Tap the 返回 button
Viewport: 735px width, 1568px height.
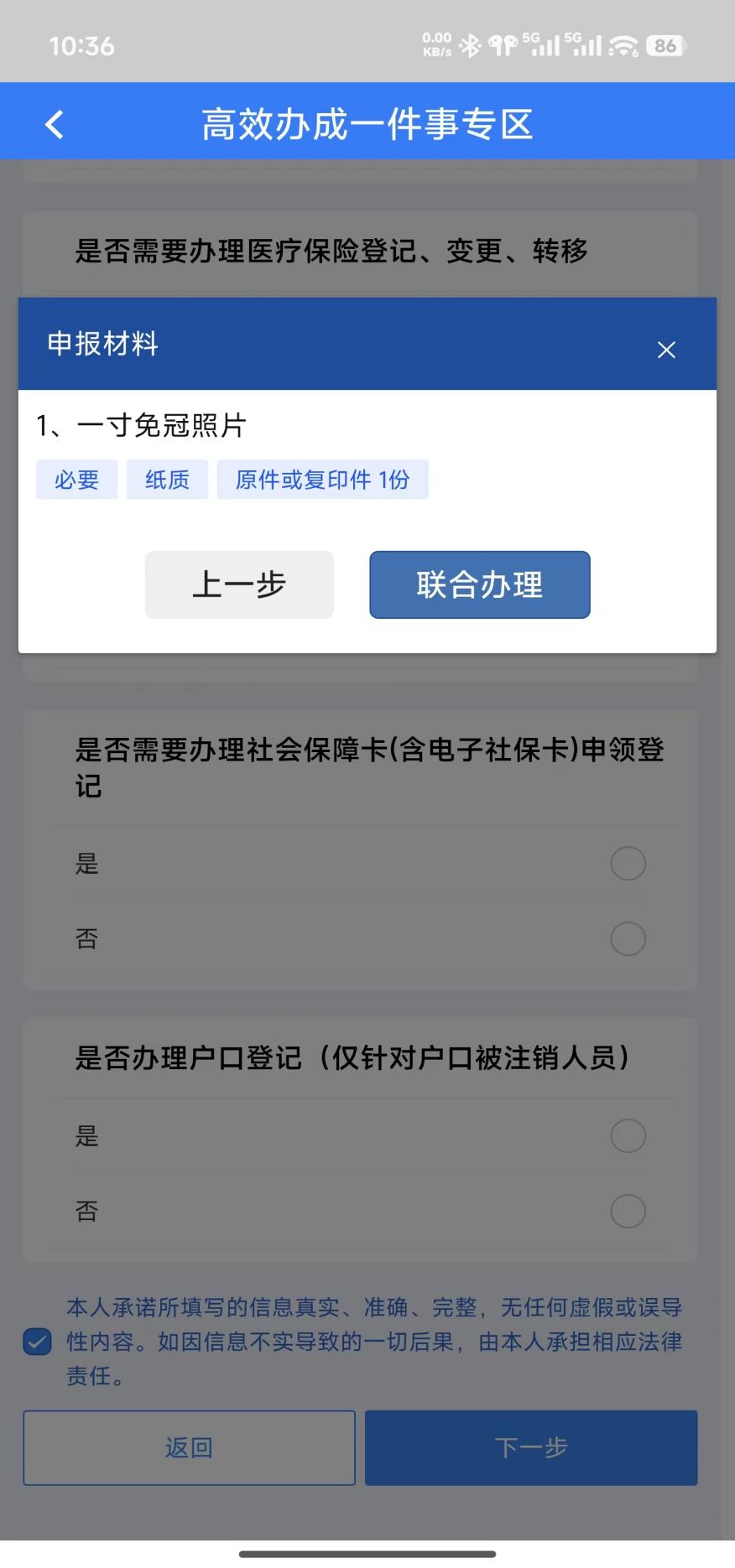[x=189, y=1448]
